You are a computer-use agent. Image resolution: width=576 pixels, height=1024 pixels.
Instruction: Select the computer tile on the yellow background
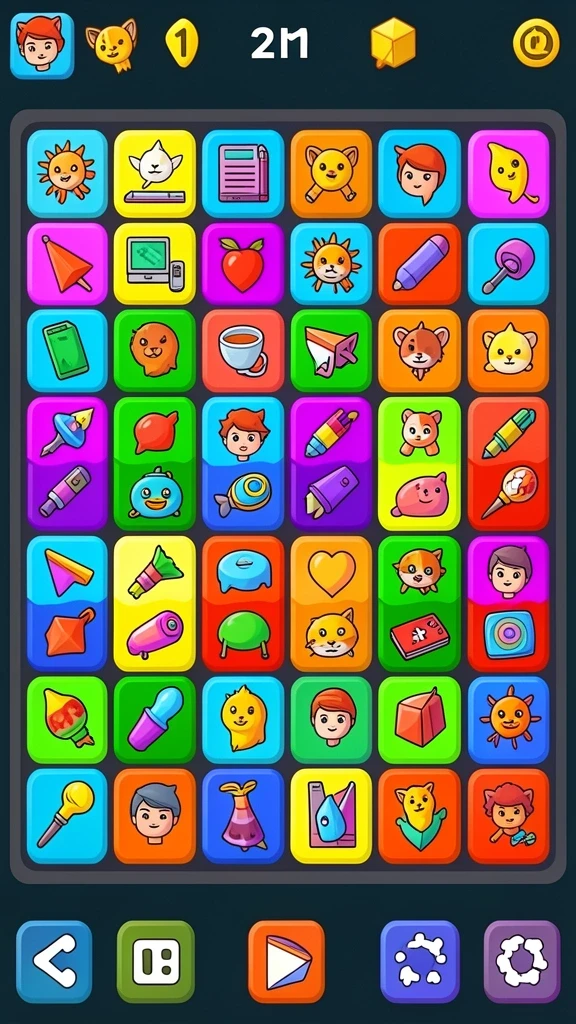(x=155, y=264)
